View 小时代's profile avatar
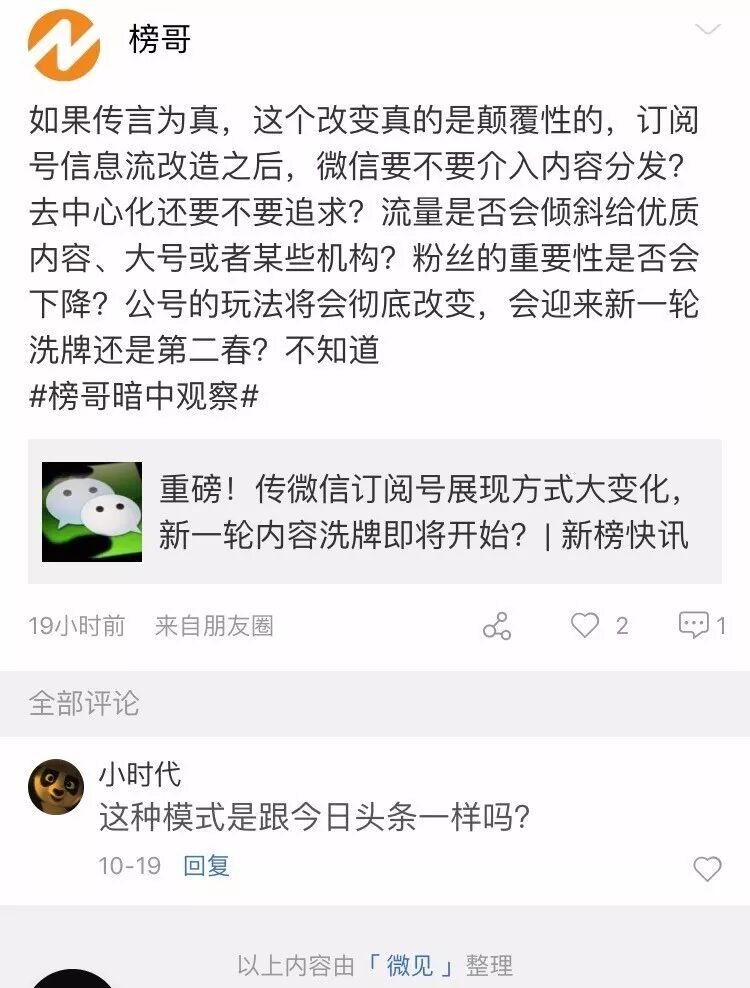The width and height of the screenshot is (750, 988). tap(56, 787)
